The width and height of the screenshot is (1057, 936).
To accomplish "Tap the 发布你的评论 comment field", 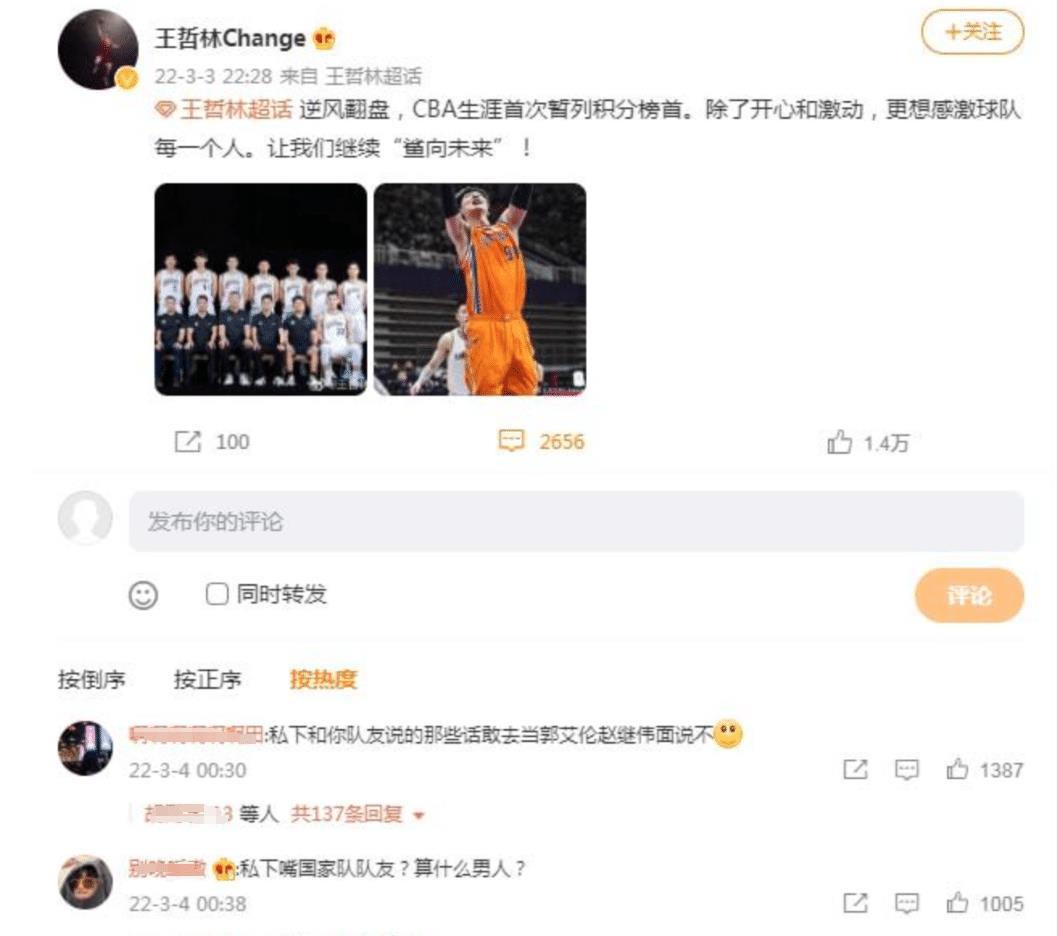I will pos(575,521).
